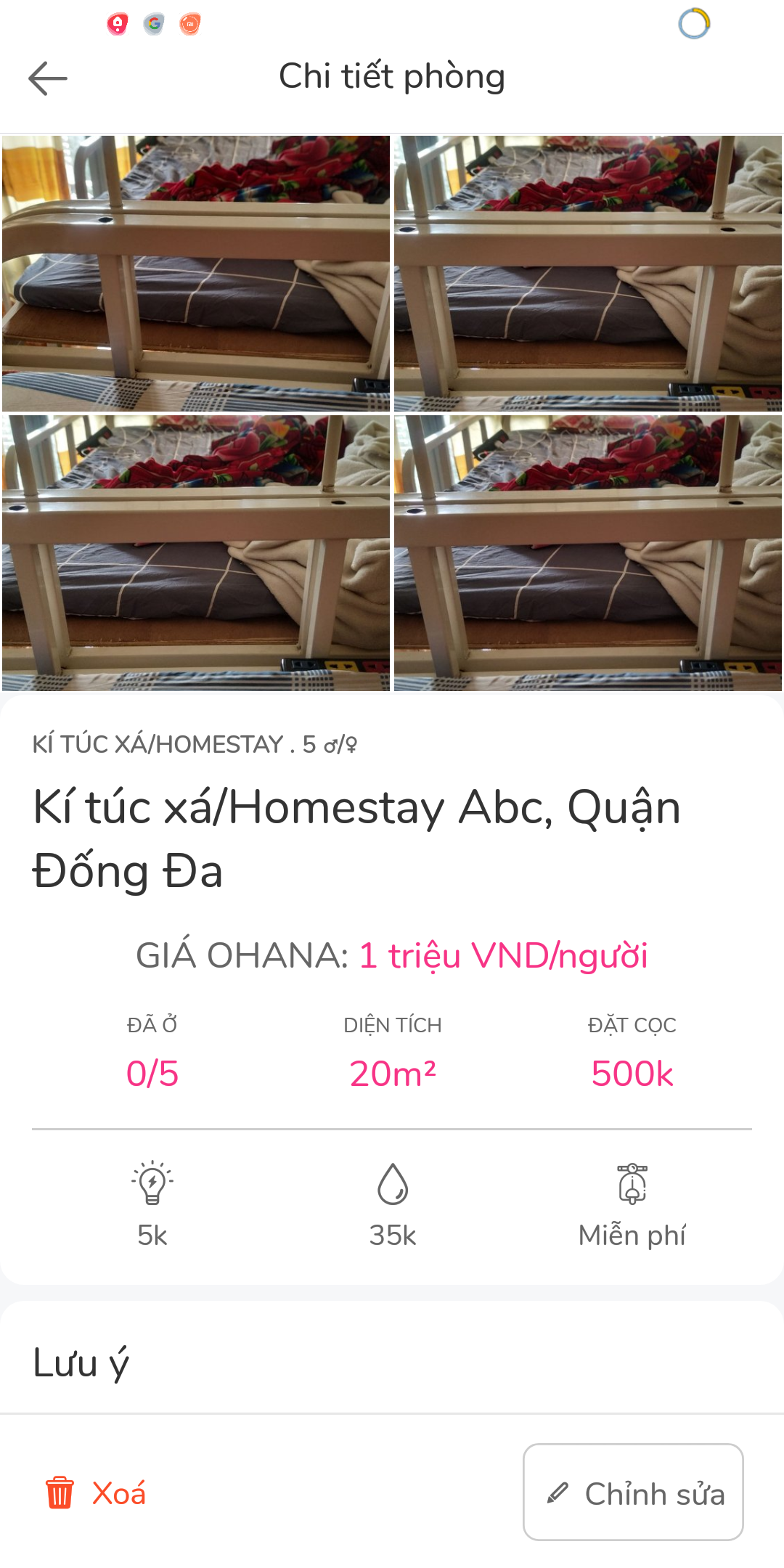This screenshot has width=784, height=1568.
Task: Open the bottom-left room photo
Action: click(196, 553)
